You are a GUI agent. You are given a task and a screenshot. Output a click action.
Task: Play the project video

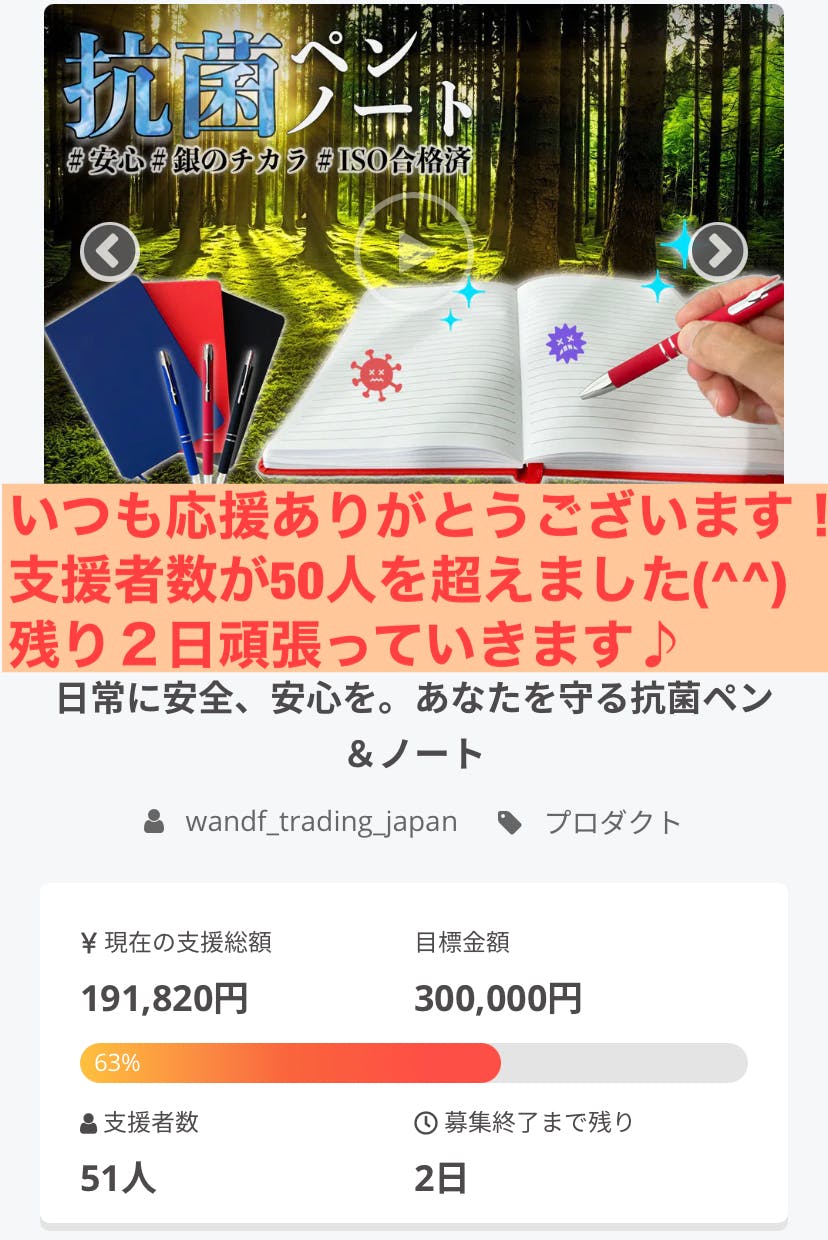pos(414,253)
